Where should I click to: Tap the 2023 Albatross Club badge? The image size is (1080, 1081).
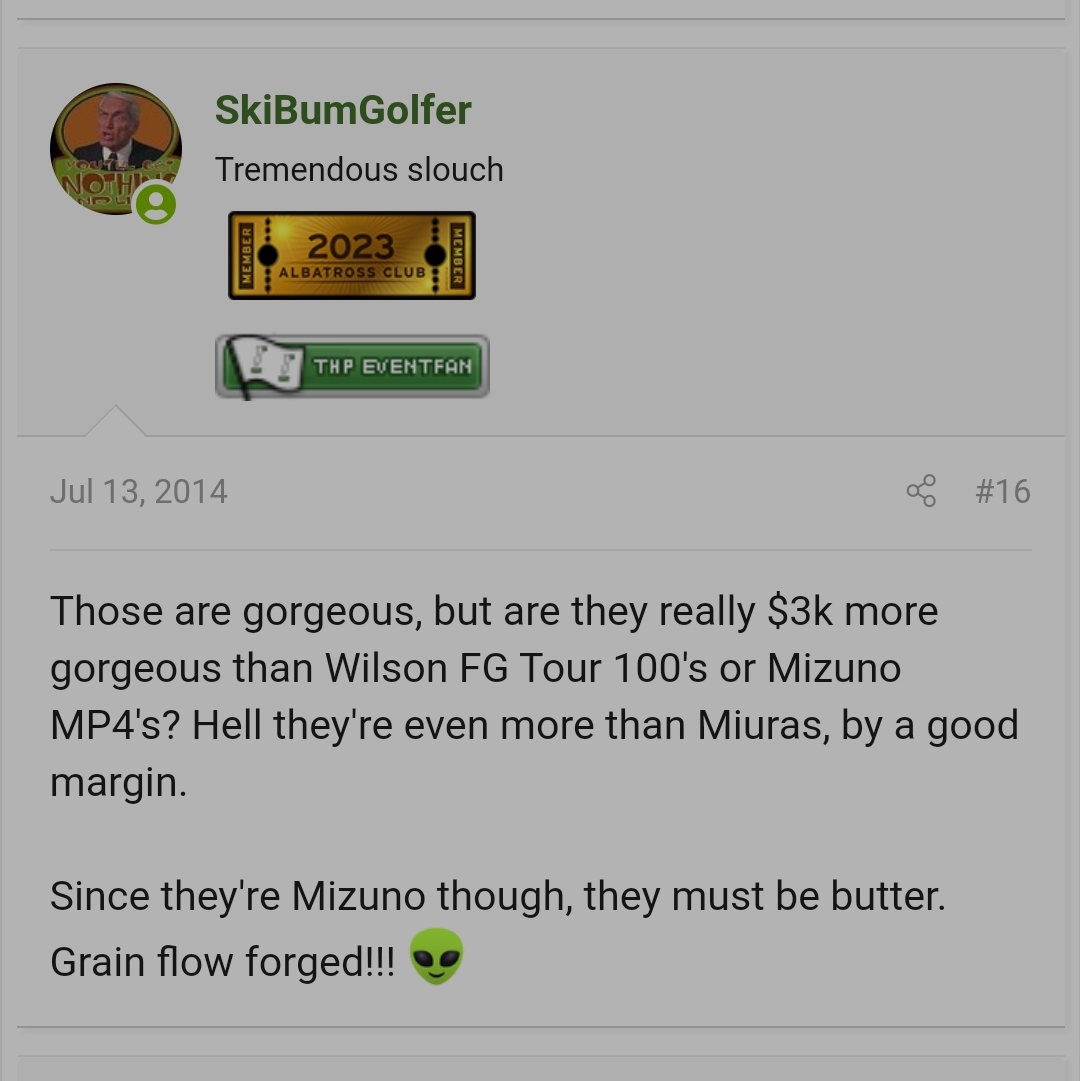tap(352, 255)
